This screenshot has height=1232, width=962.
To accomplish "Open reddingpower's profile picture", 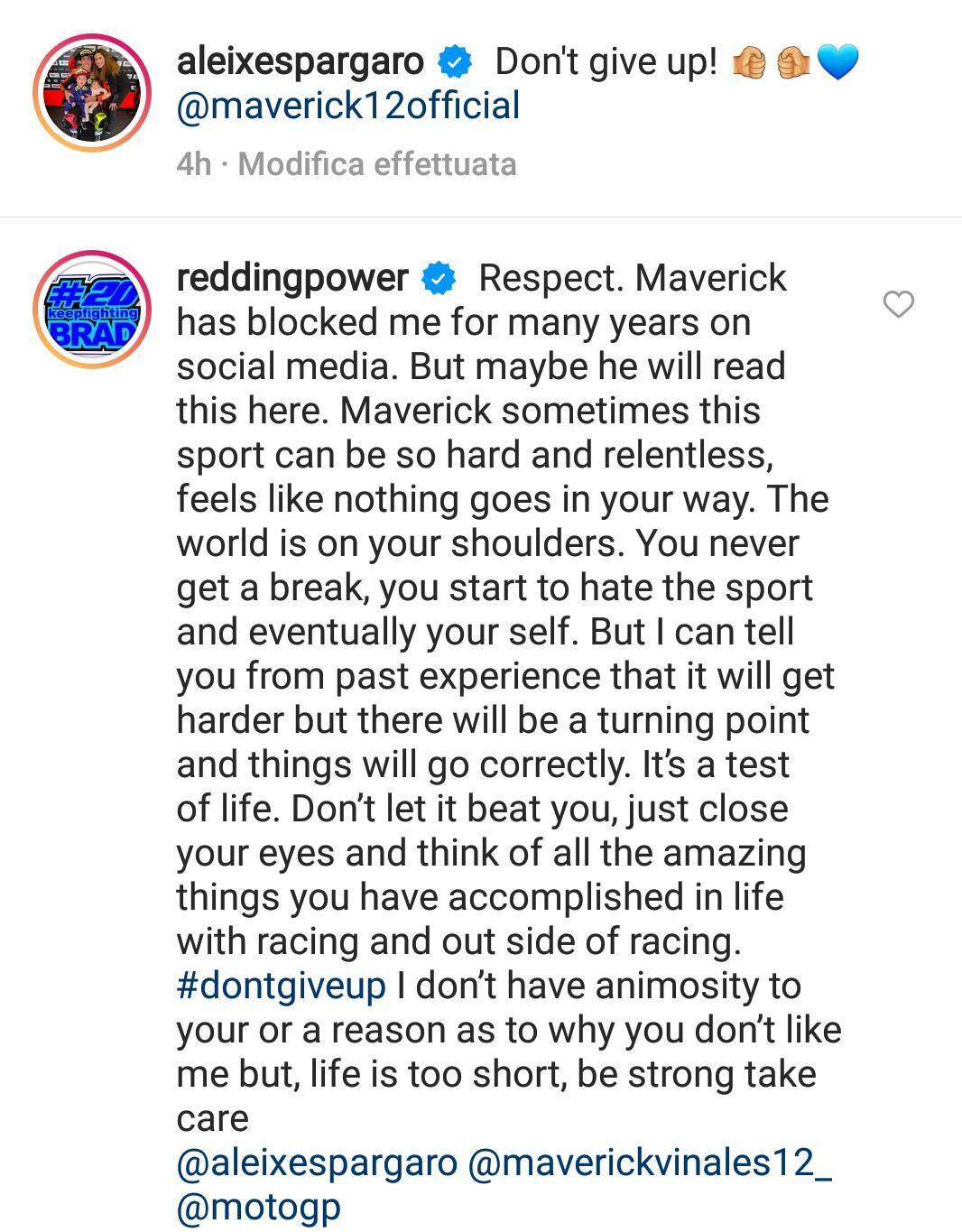I will [x=92, y=310].
